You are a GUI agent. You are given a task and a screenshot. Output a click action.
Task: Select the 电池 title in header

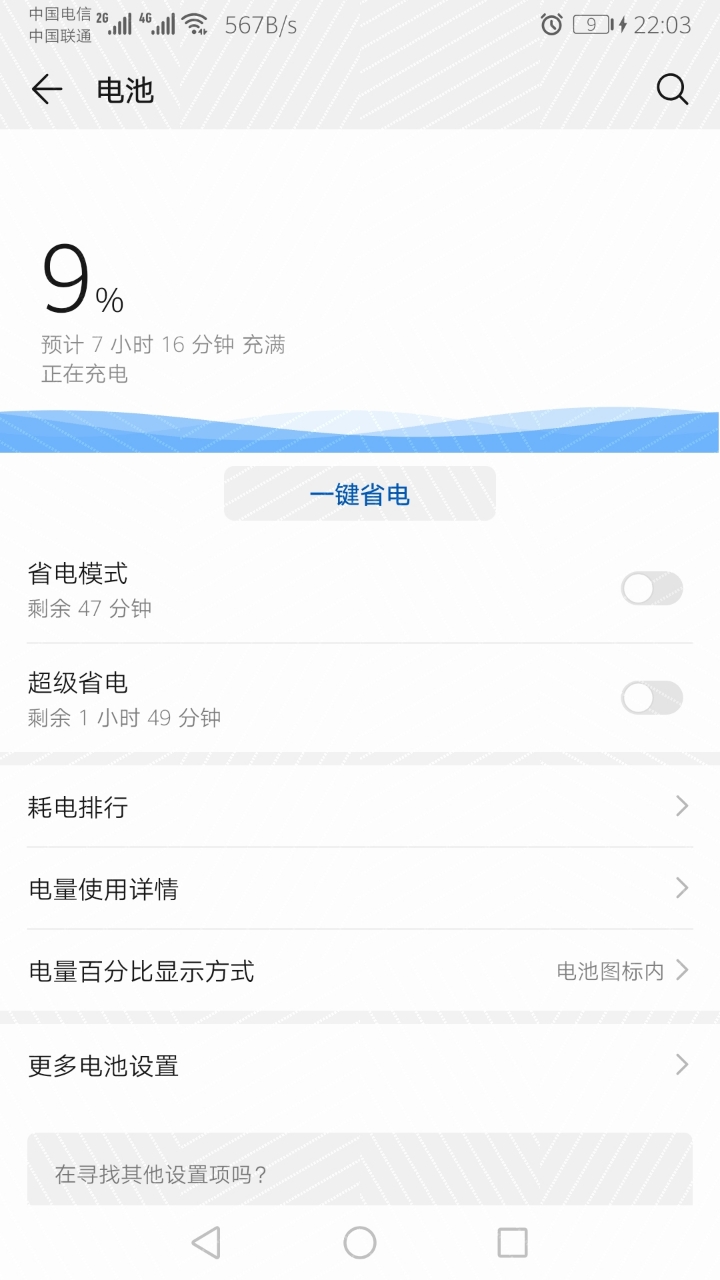(x=124, y=91)
